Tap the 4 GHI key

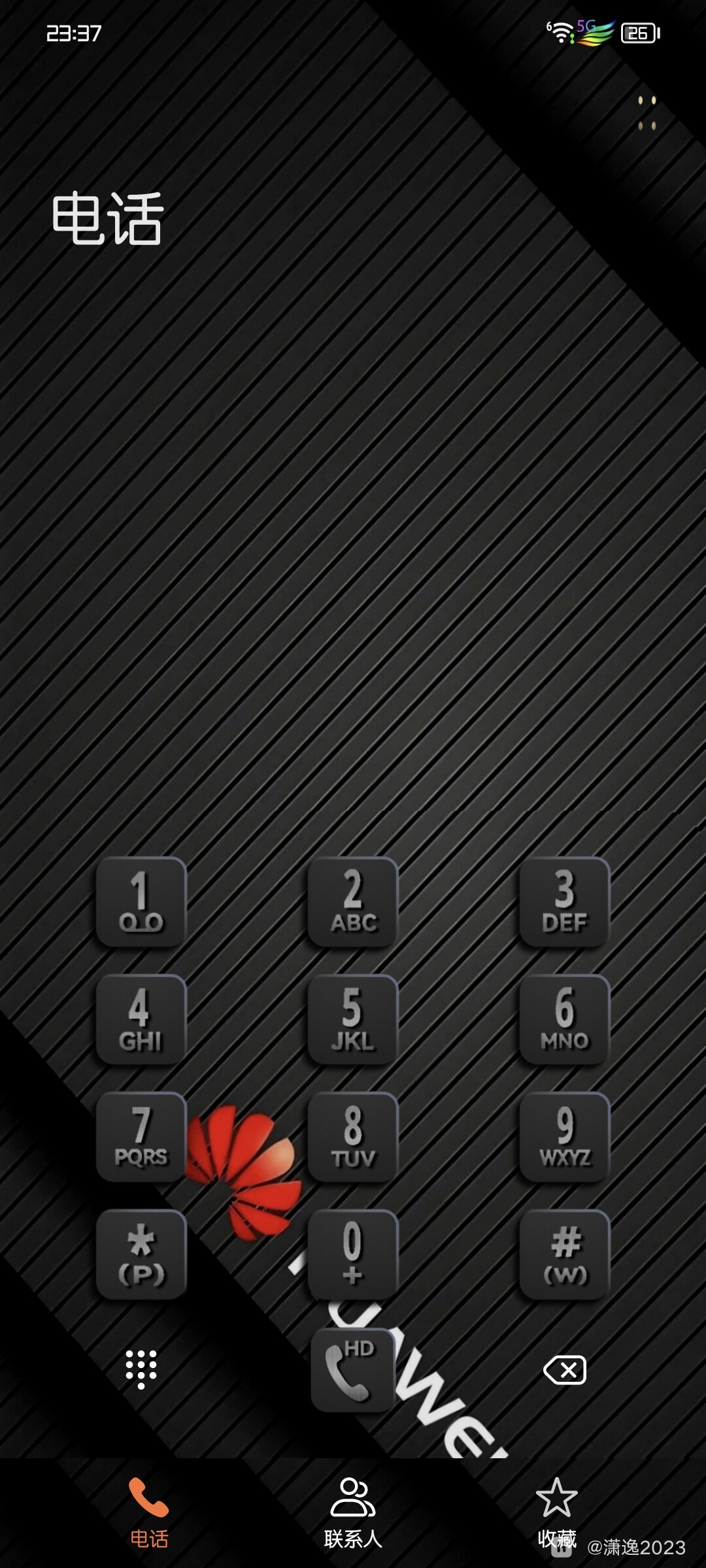point(141,1019)
